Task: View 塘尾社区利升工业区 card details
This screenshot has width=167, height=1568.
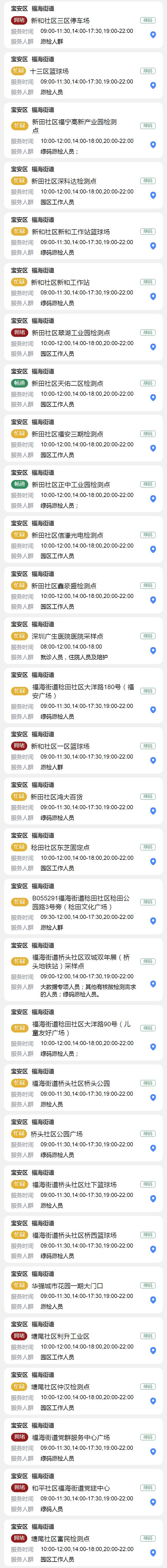Action: 60,1336
